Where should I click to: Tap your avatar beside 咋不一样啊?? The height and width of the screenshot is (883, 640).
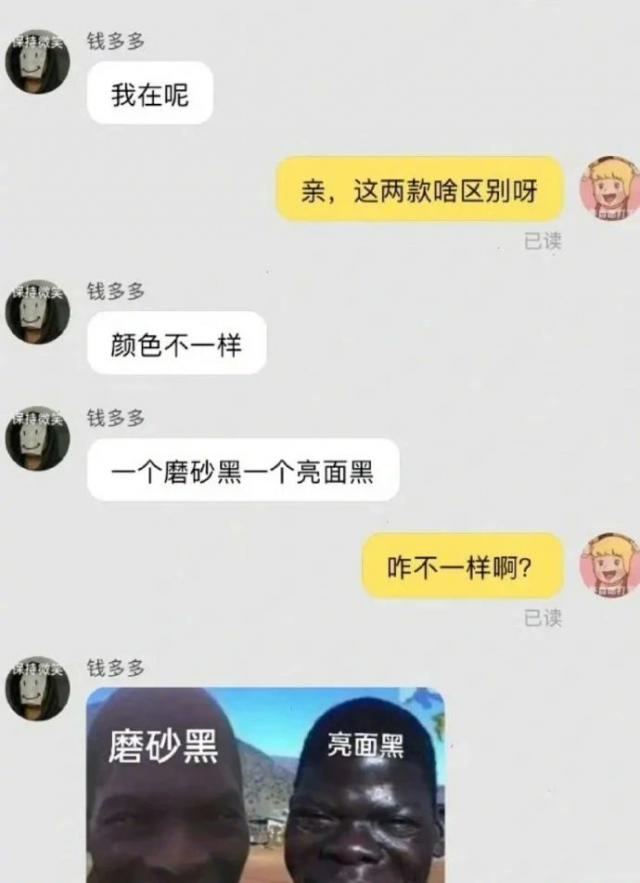[608, 565]
